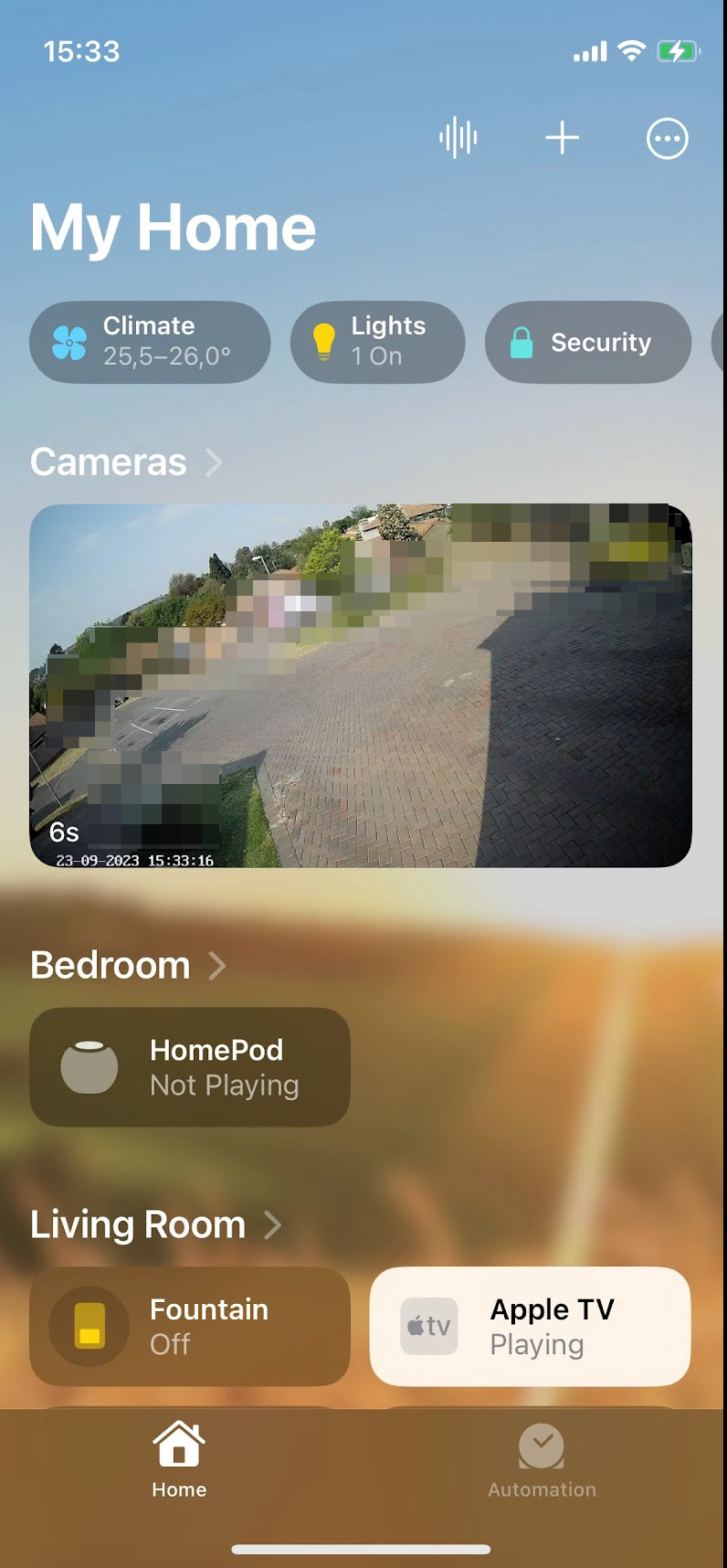727x1568 pixels.
Task: Turn on the Fountain accessory
Action: pyautogui.click(x=190, y=1327)
